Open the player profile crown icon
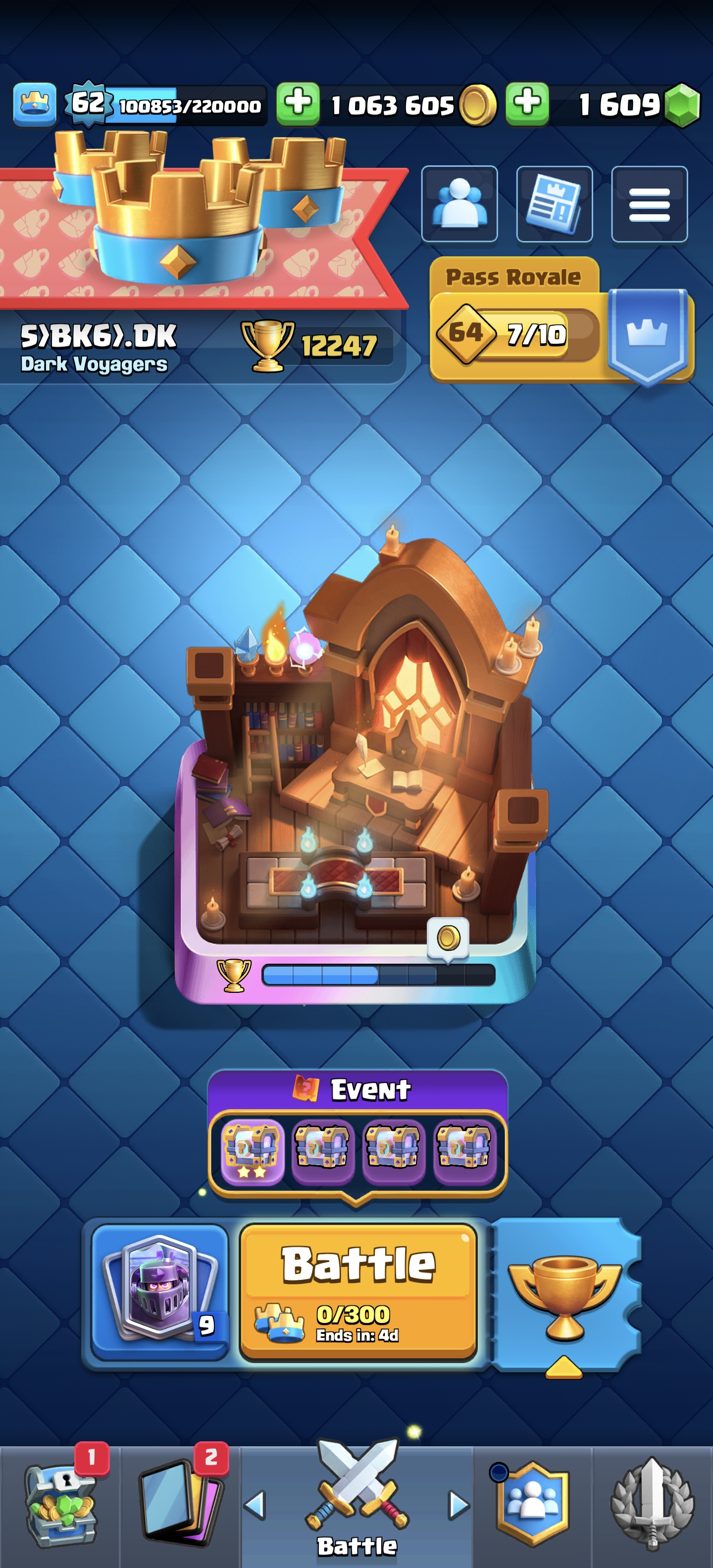Screen dimensions: 713x1568 (x=35, y=105)
